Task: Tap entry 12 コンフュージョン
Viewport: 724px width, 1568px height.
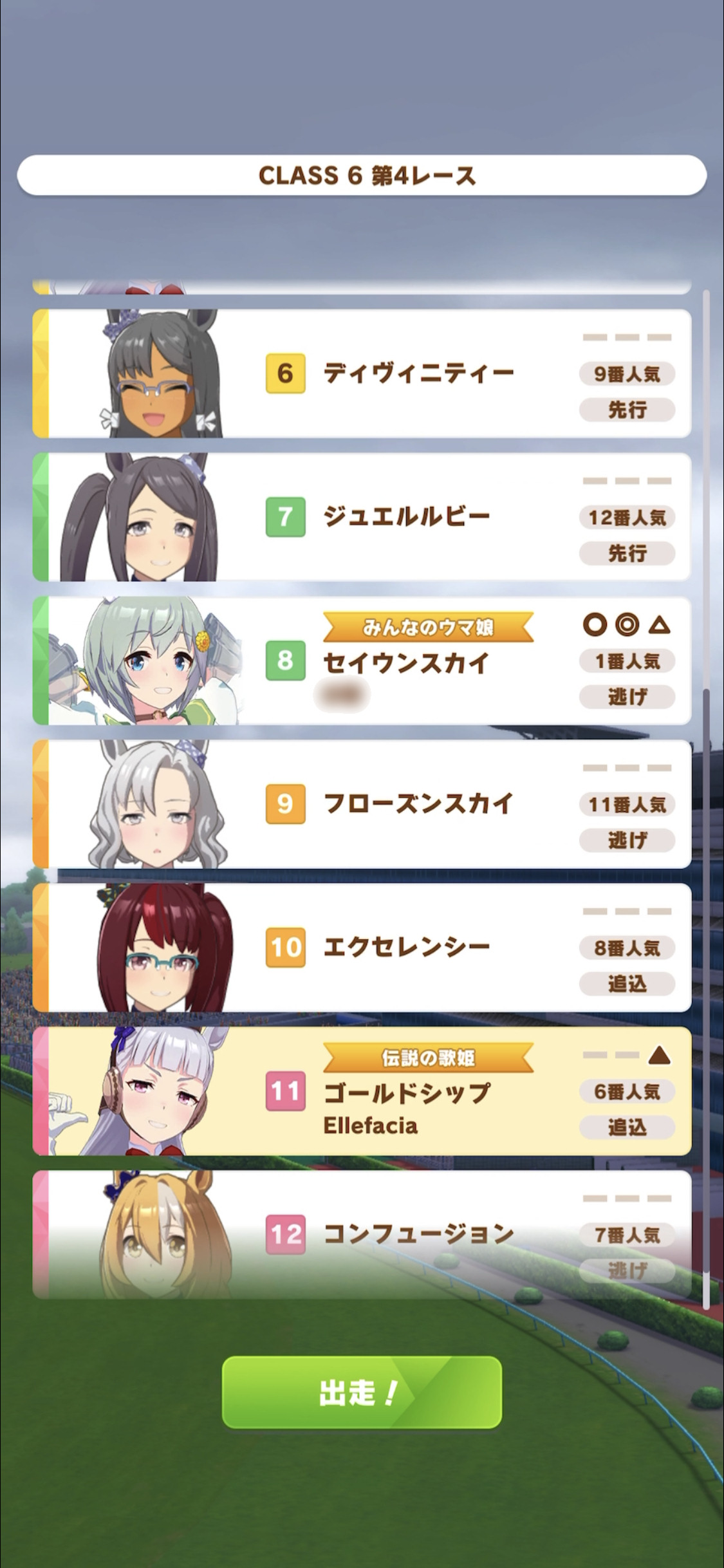Action: pyautogui.click(x=362, y=1235)
